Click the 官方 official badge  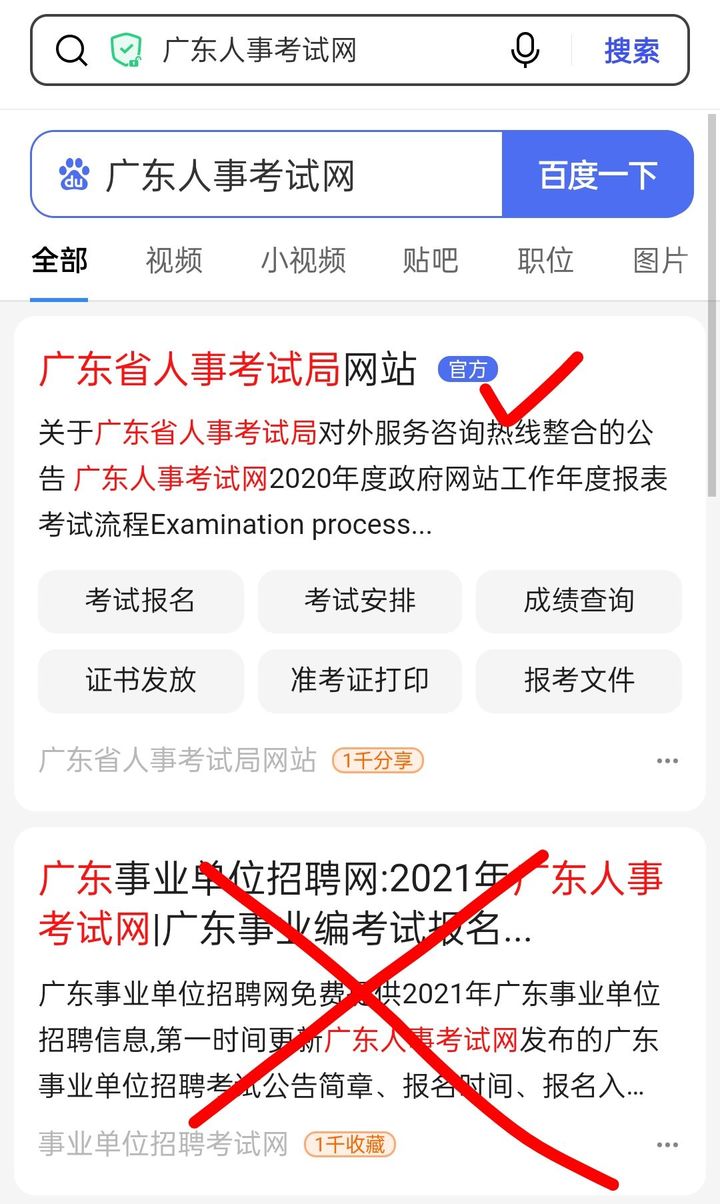[x=468, y=369]
